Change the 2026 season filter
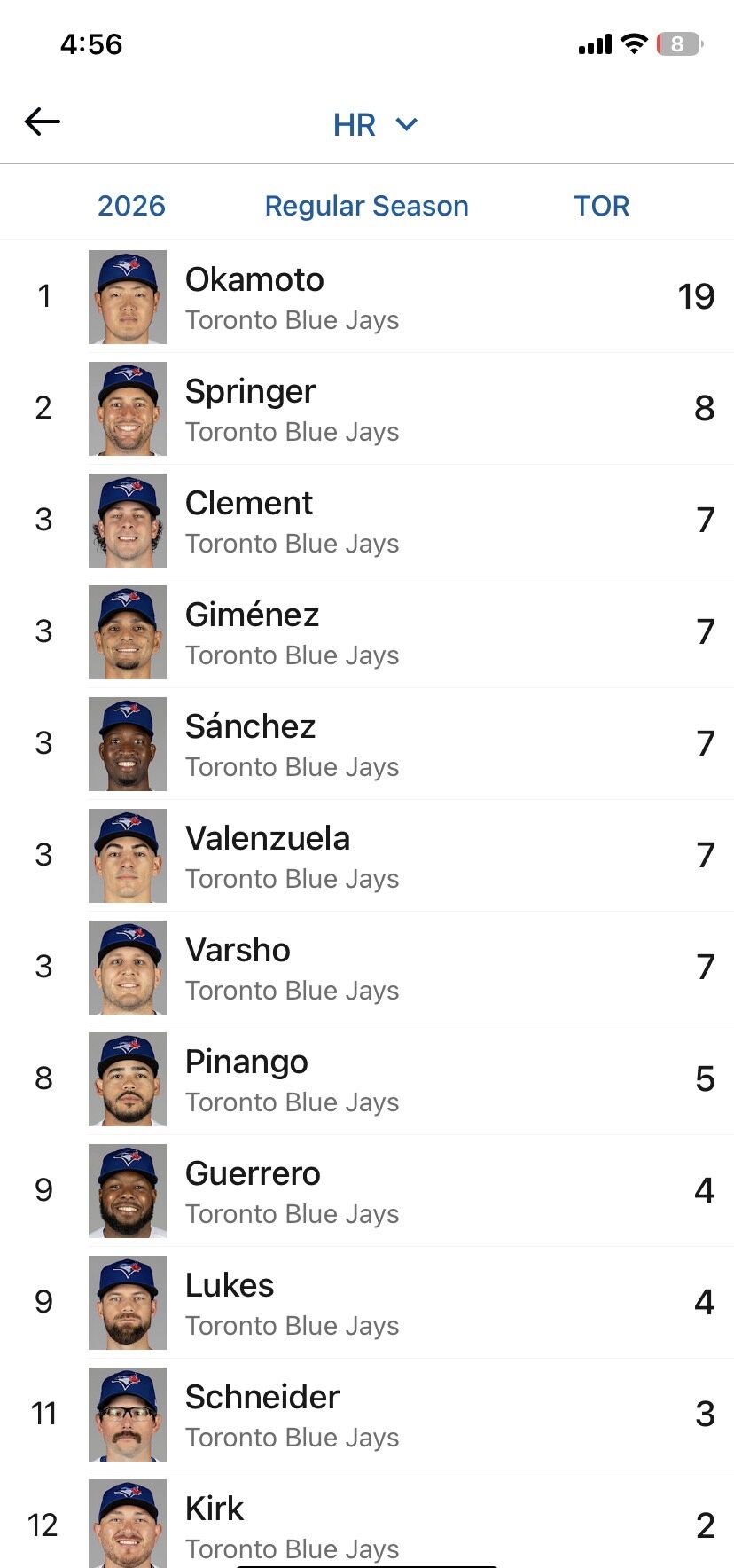The width and height of the screenshot is (734, 1568). [131, 205]
